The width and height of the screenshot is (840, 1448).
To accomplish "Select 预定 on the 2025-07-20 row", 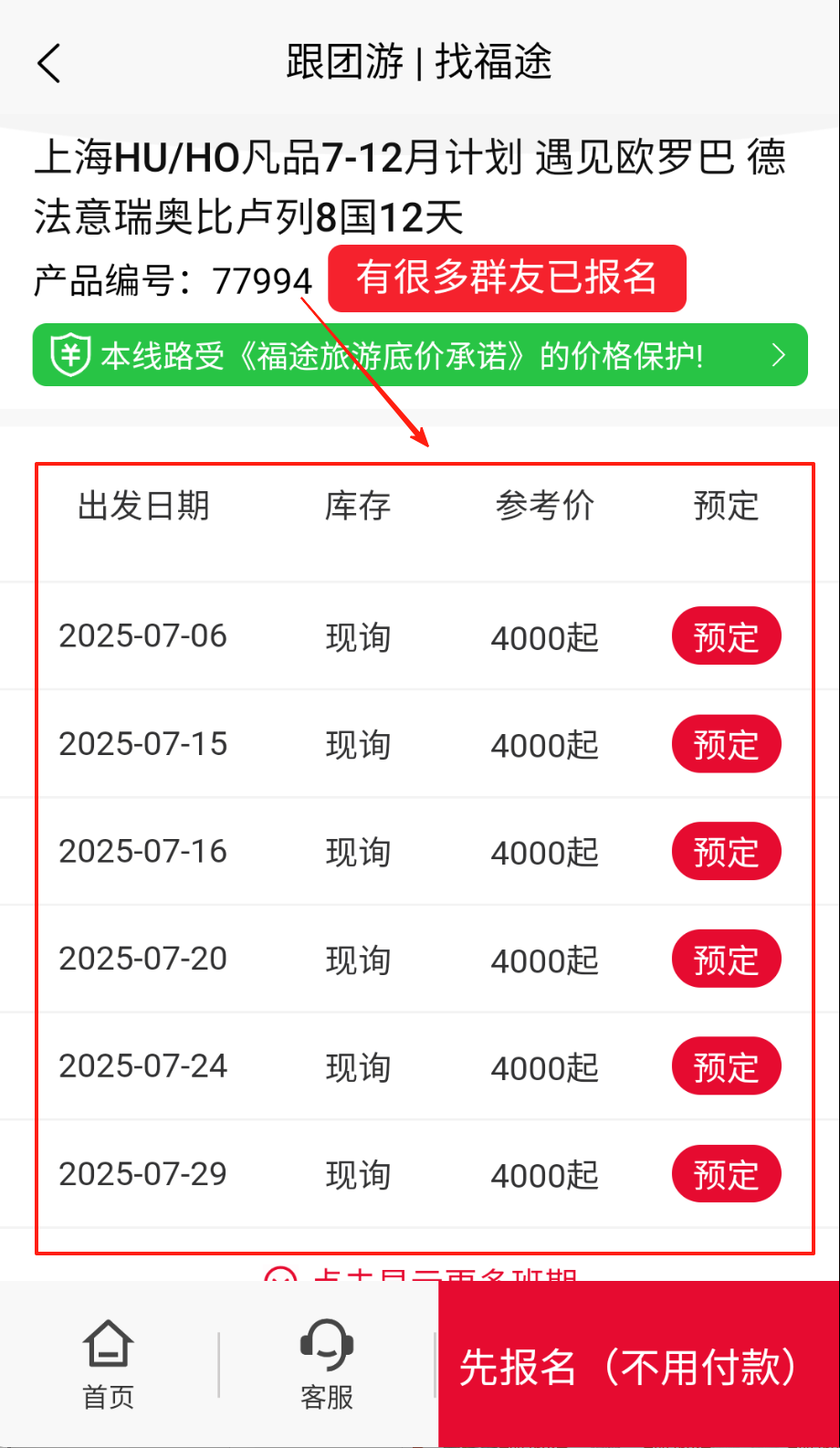I will (726, 959).
